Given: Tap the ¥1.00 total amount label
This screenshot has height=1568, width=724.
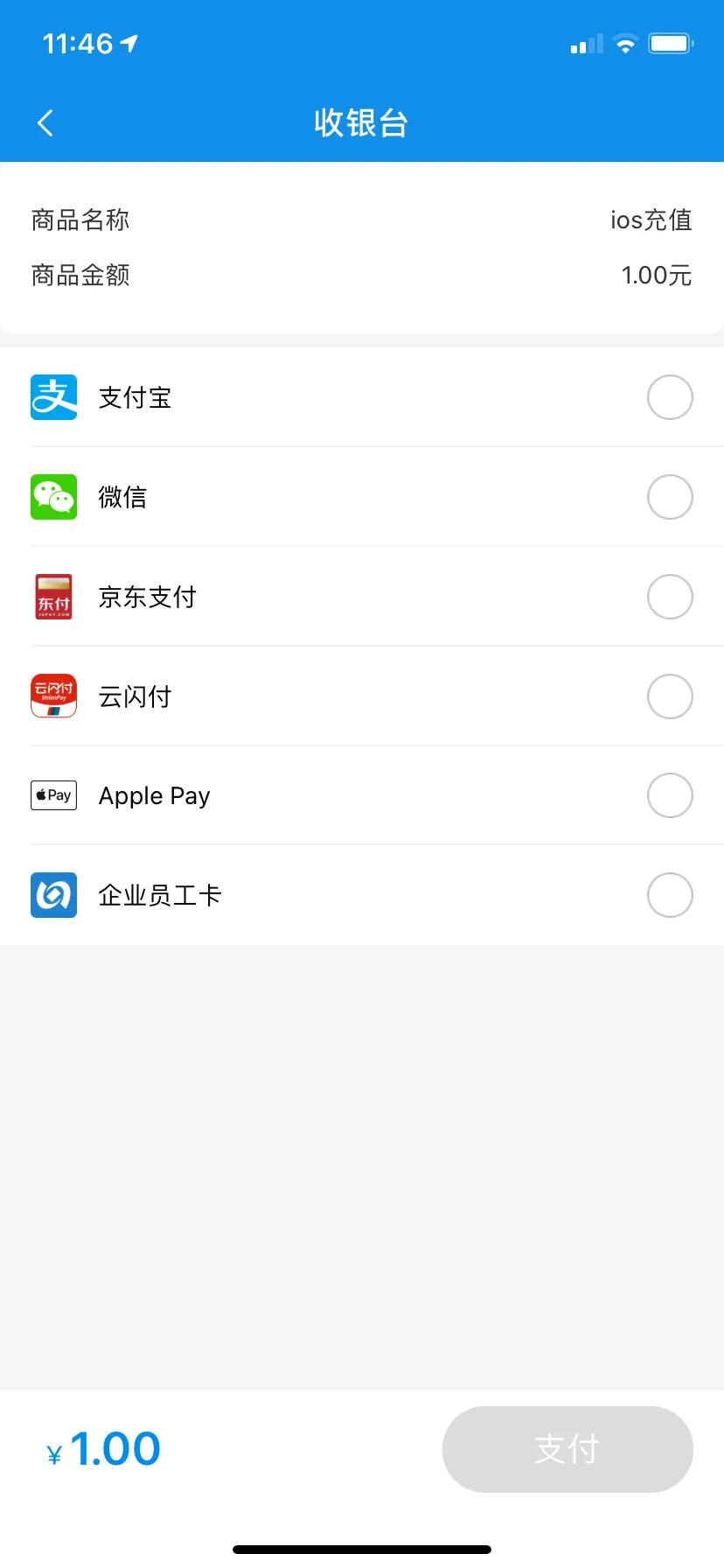Looking at the screenshot, I should 102,1449.
